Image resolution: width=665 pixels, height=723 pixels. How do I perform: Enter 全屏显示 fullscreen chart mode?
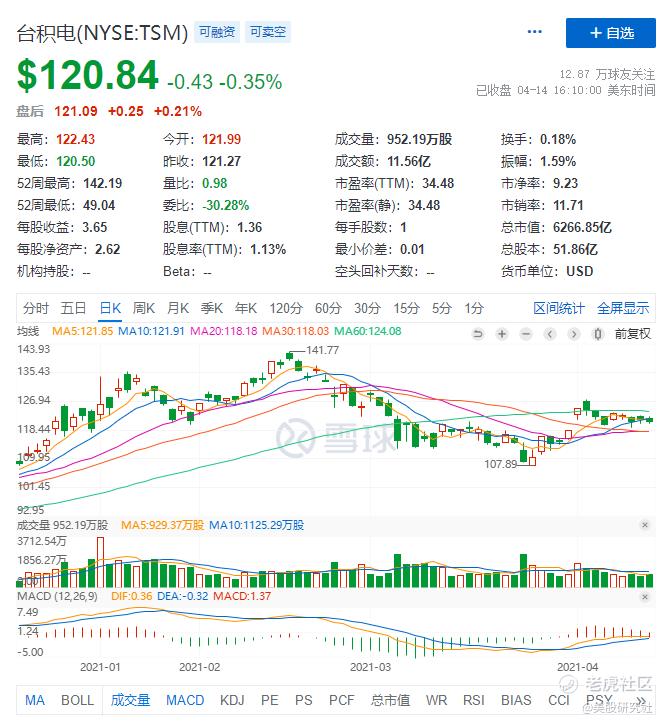(x=623, y=308)
